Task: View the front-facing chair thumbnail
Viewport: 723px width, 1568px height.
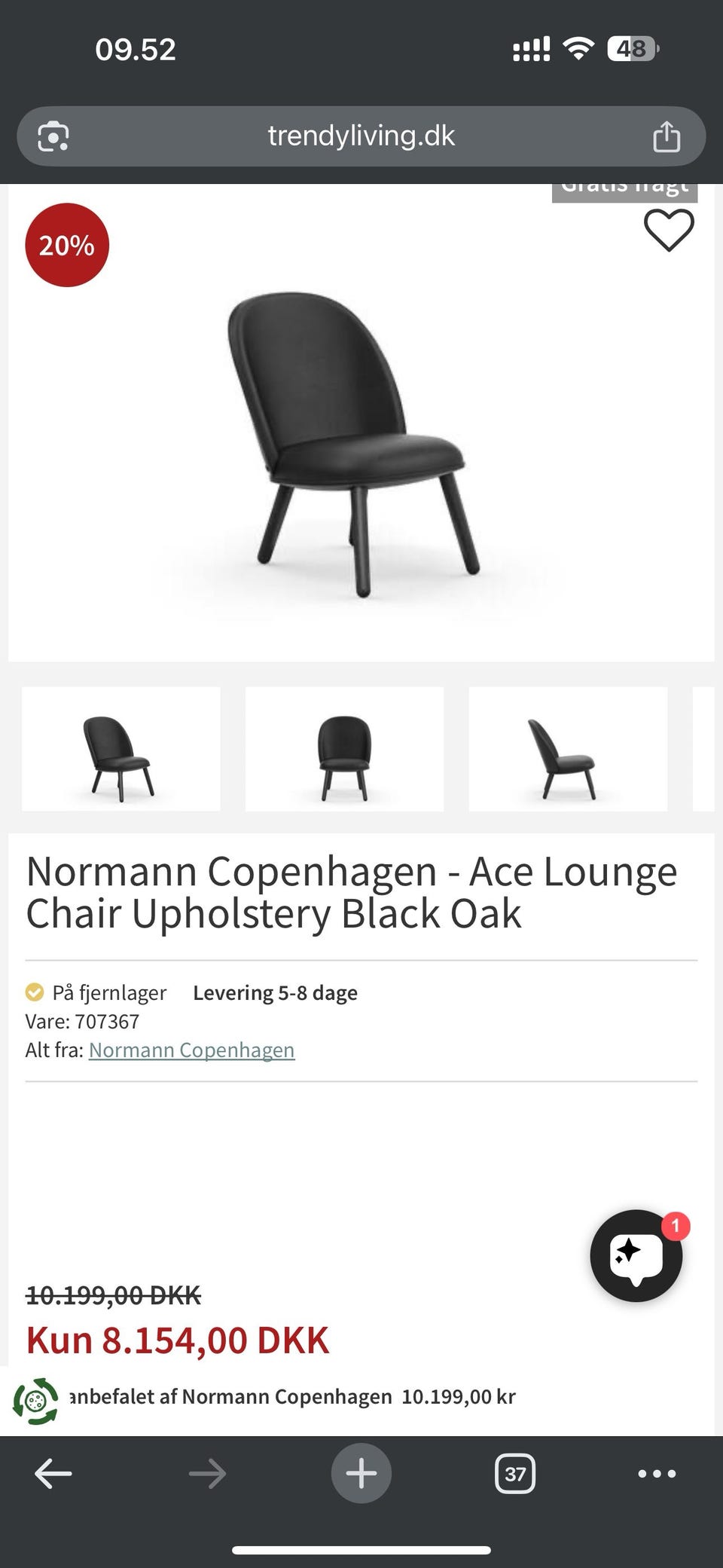Action: click(x=344, y=749)
